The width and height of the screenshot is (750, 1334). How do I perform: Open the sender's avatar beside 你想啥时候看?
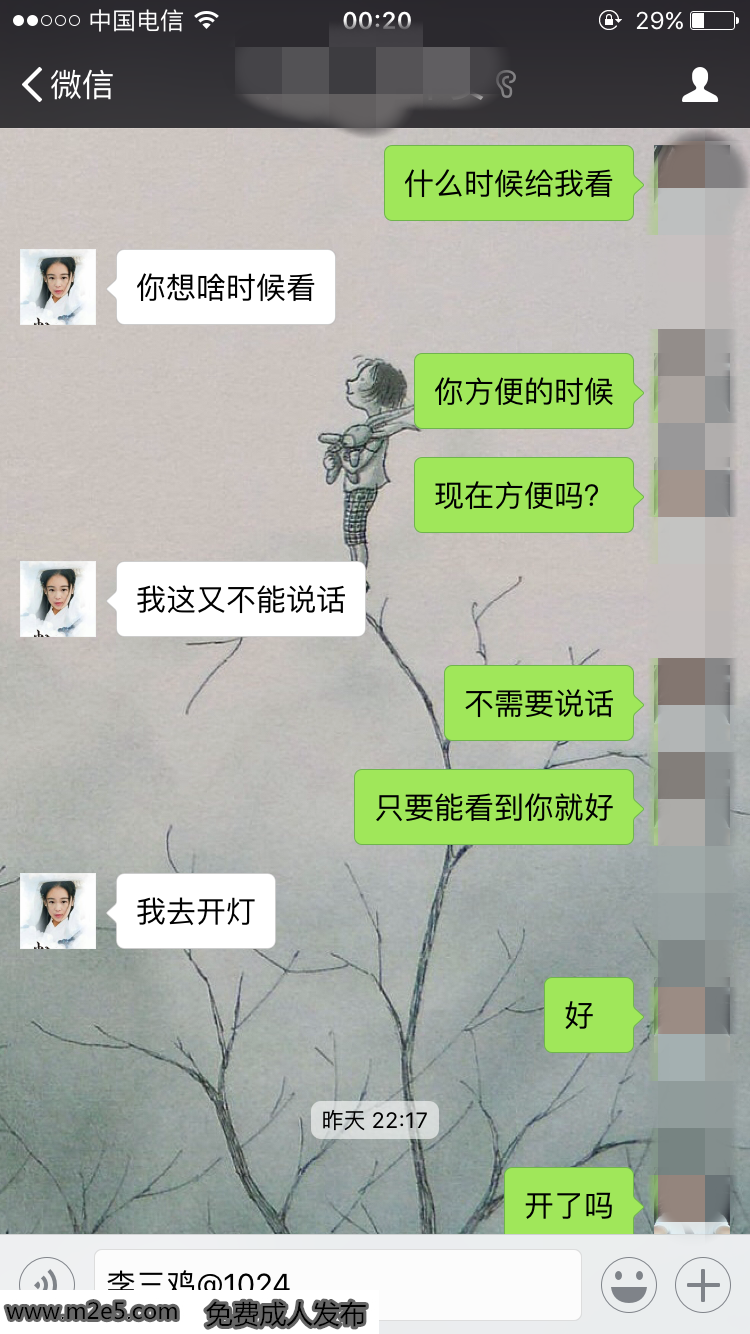[58, 287]
